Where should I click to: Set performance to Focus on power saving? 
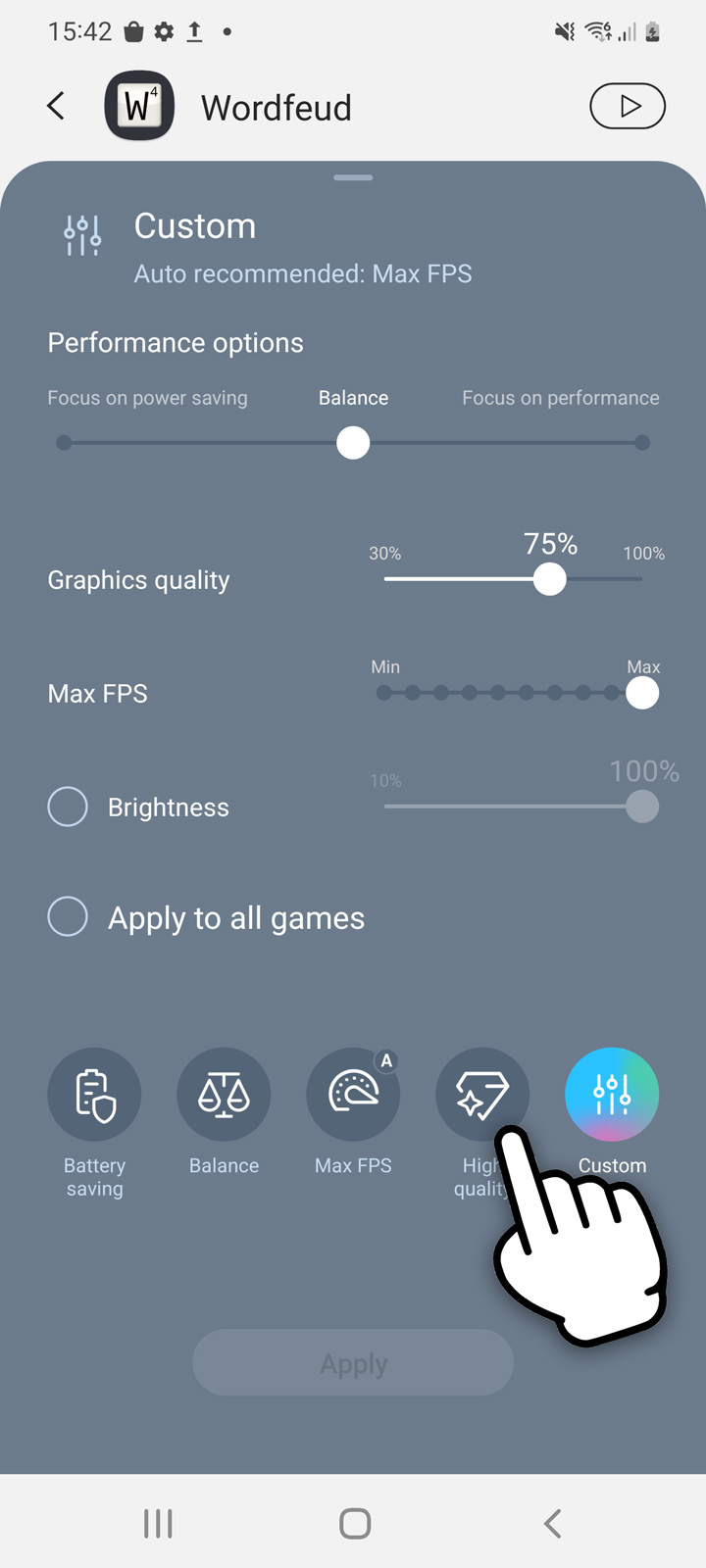tap(65, 443)
